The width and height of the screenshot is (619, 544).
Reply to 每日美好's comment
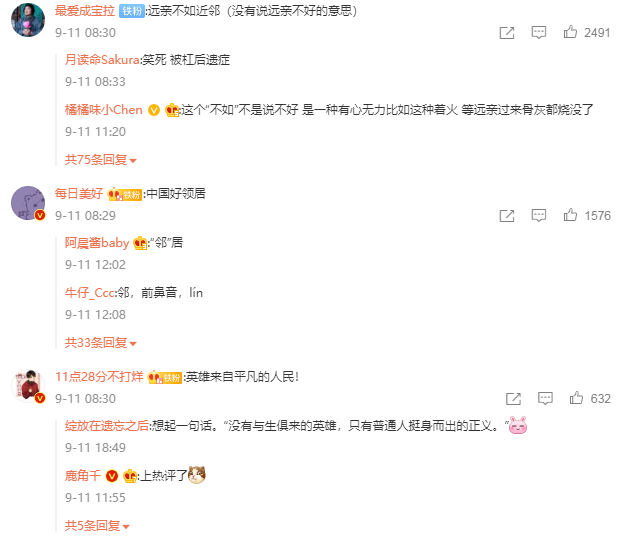coord(540,215)
